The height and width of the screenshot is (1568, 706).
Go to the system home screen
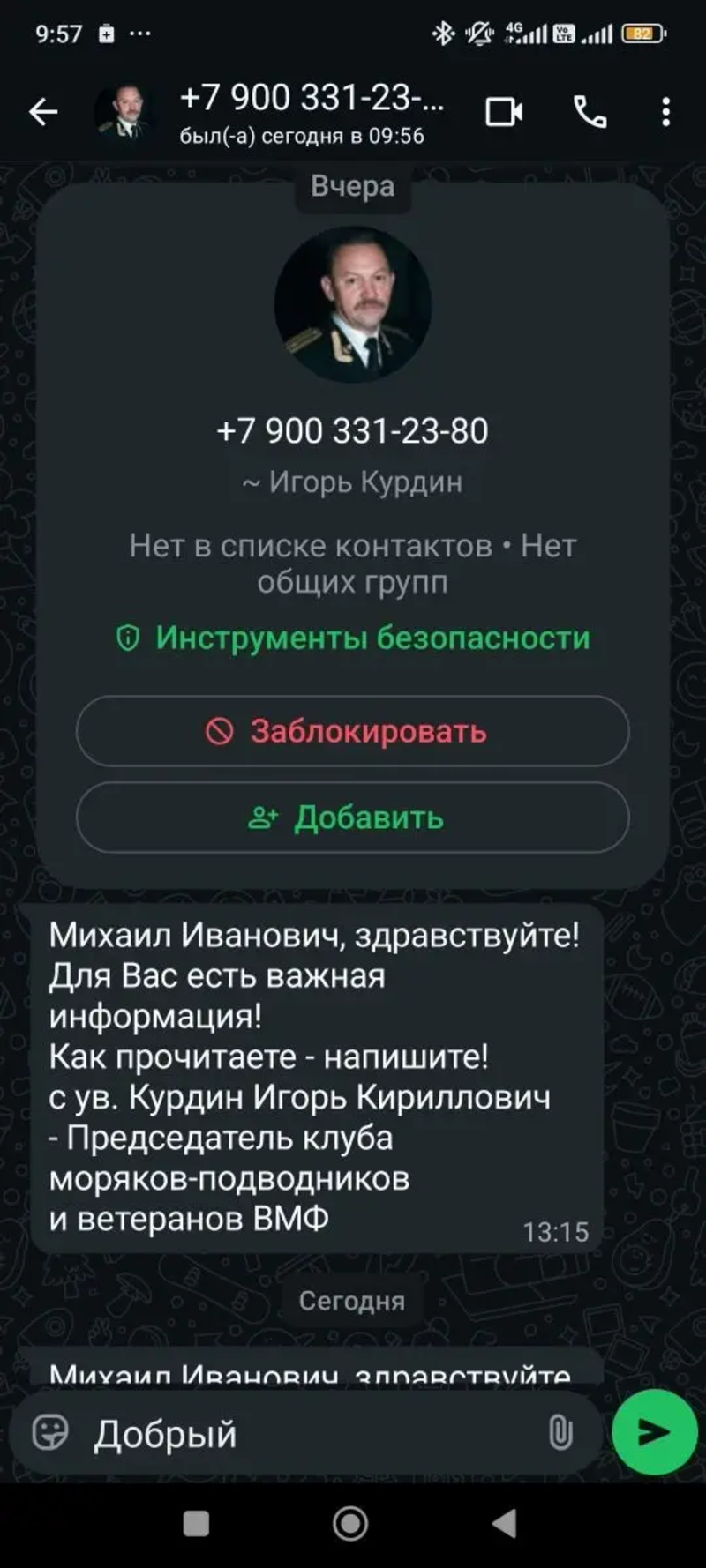coord(350,1523)
